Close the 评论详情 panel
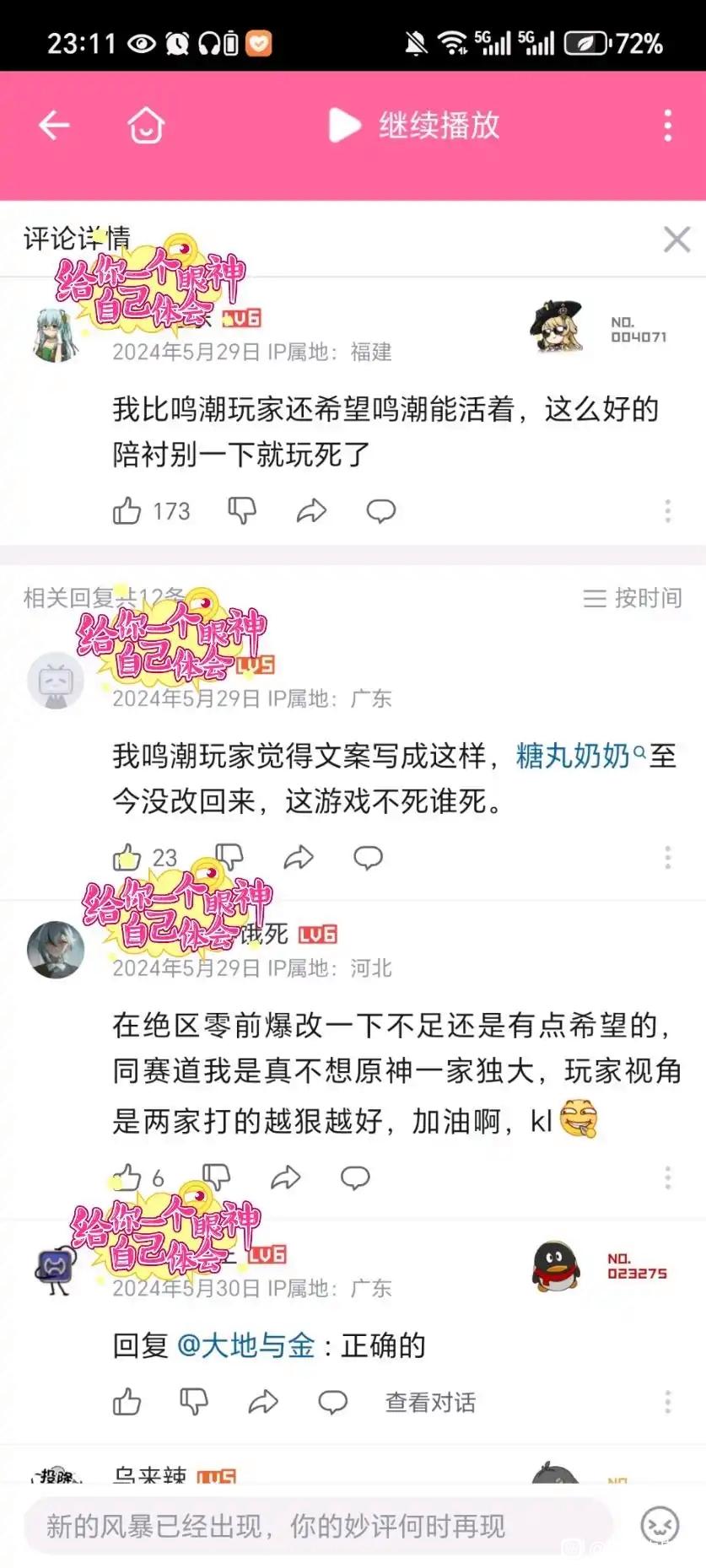 [x=676, y=240]
